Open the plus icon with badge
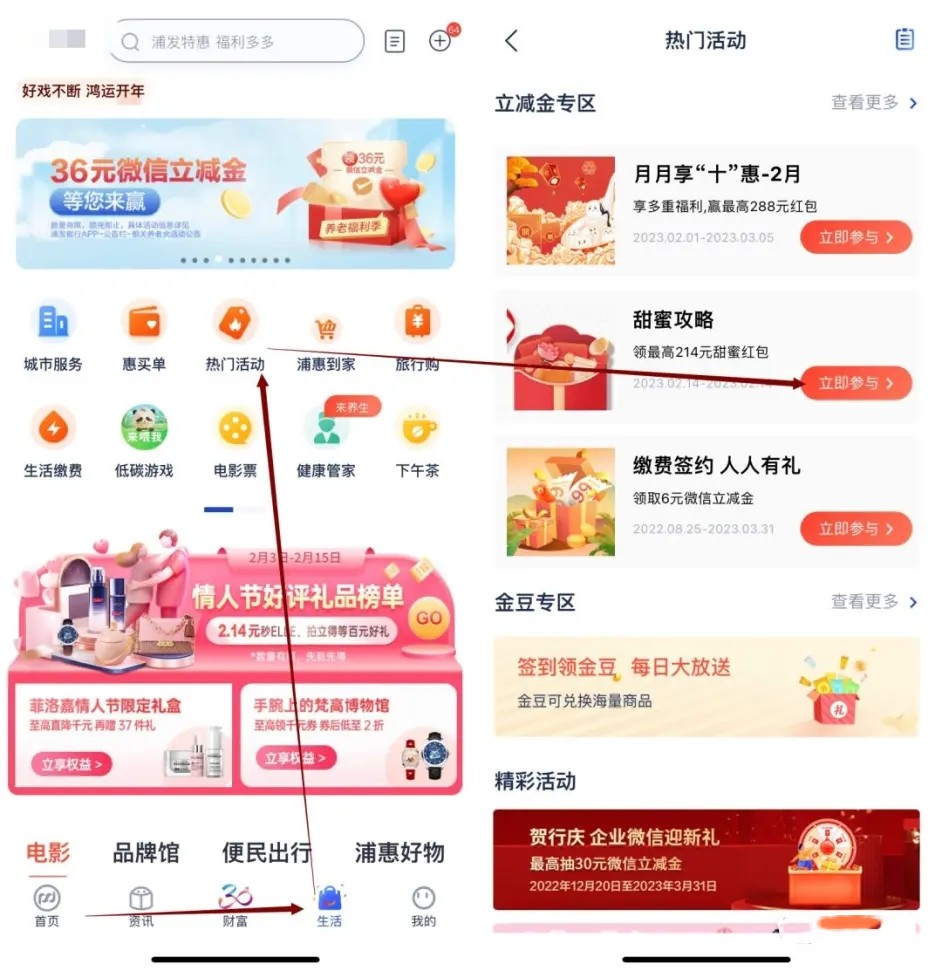 pyautogui.click(x=440, y=41)
